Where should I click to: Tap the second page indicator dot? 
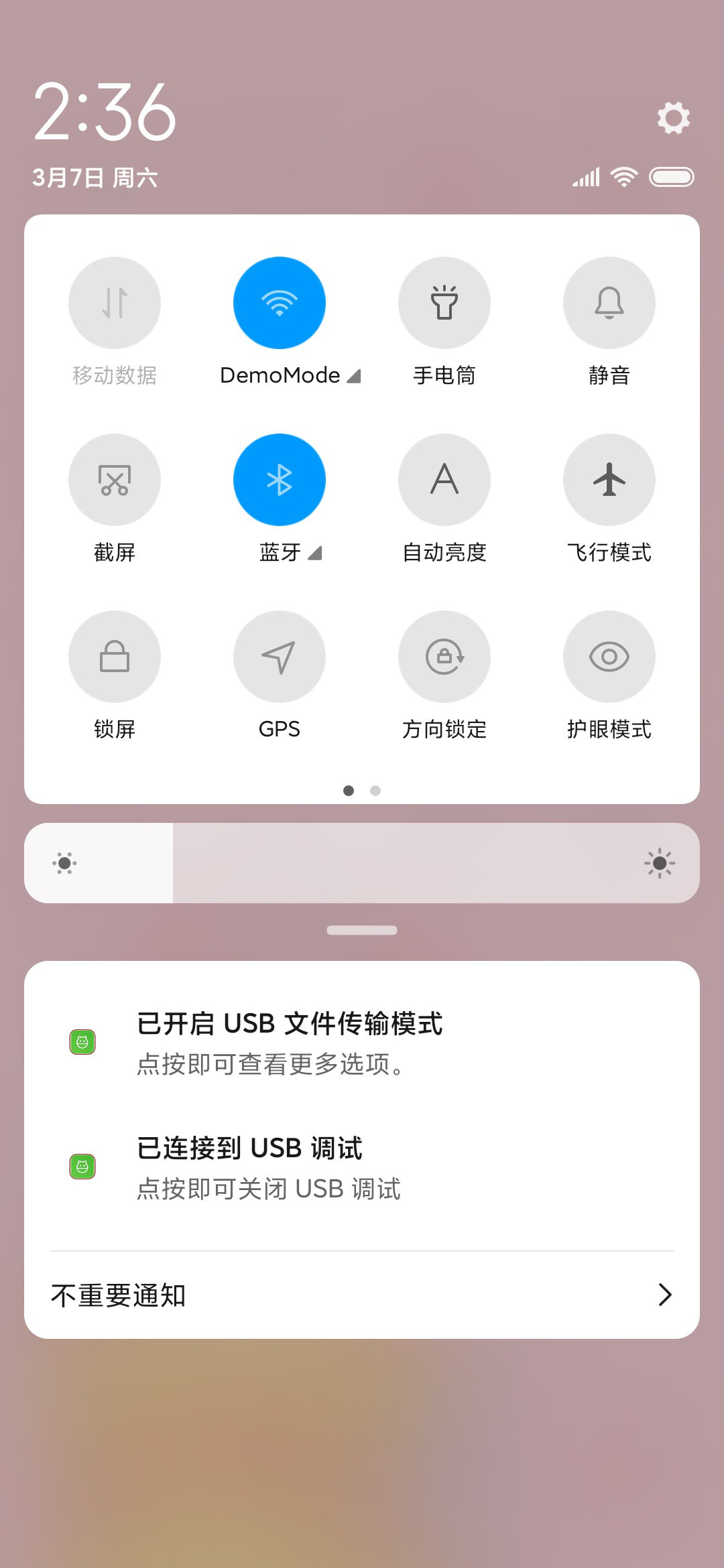point(375,791)
